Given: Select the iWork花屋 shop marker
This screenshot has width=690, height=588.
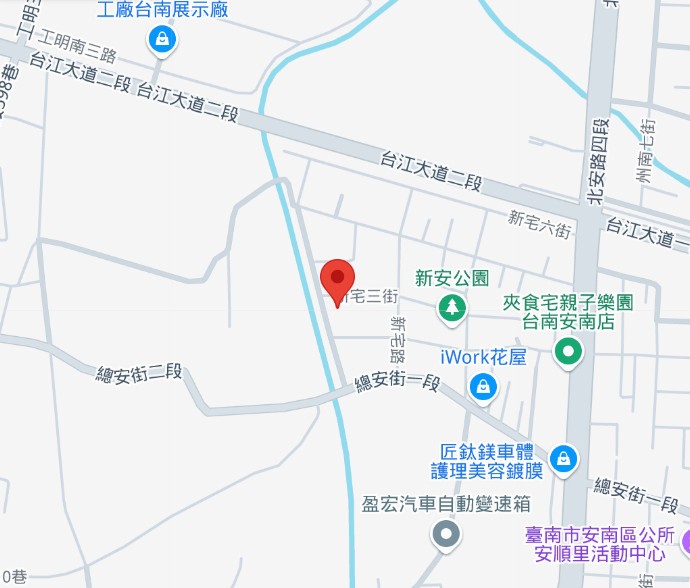Looking at the screenshot, I should pos(483,386).
